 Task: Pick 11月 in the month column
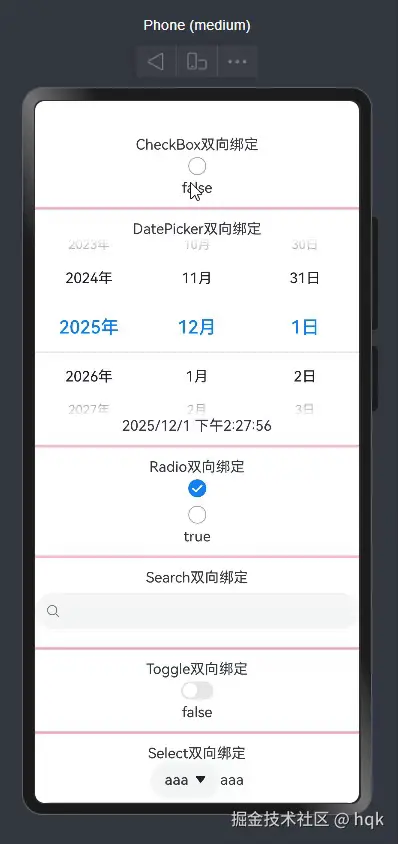[197, 278]
